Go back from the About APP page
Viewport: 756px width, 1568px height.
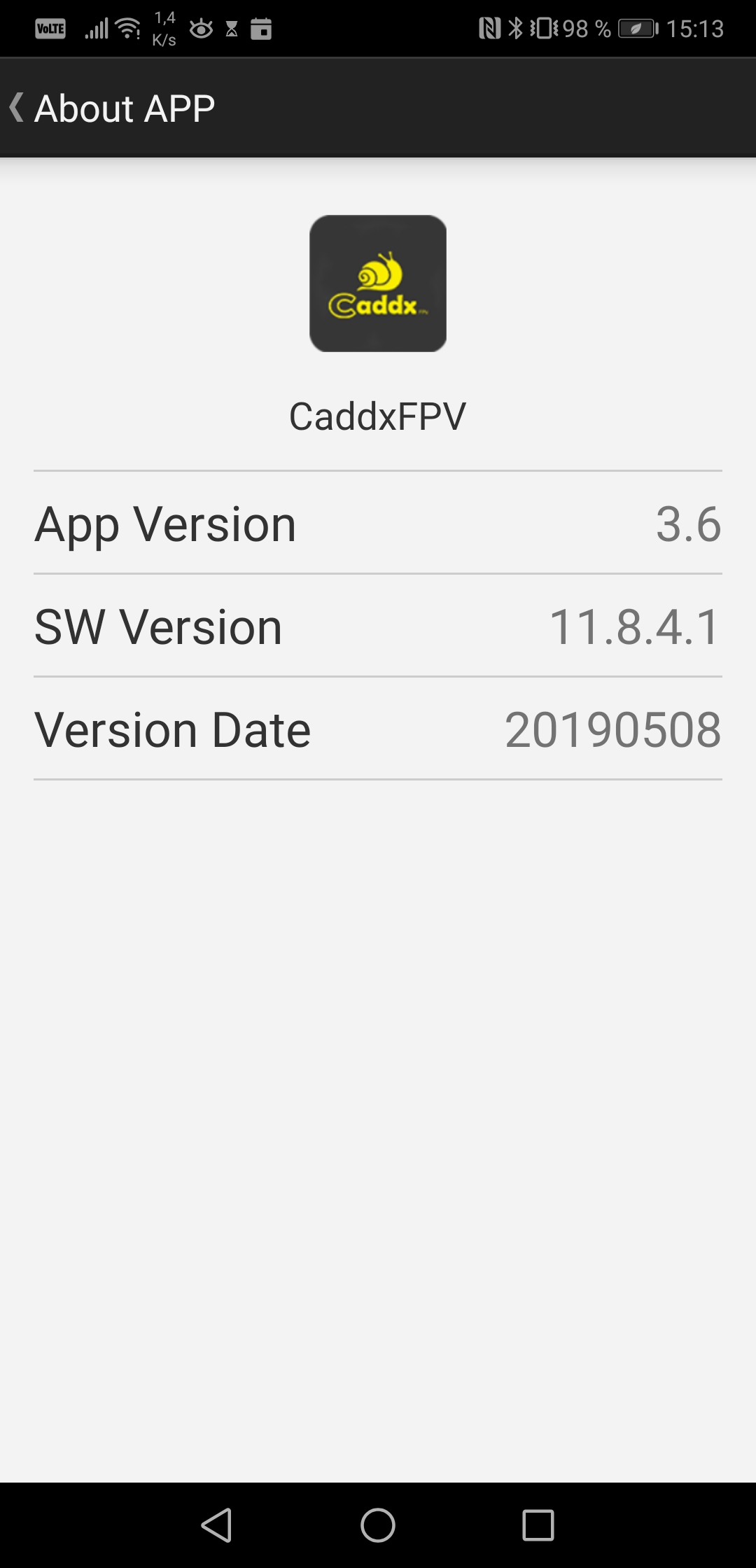click(17, 108)
